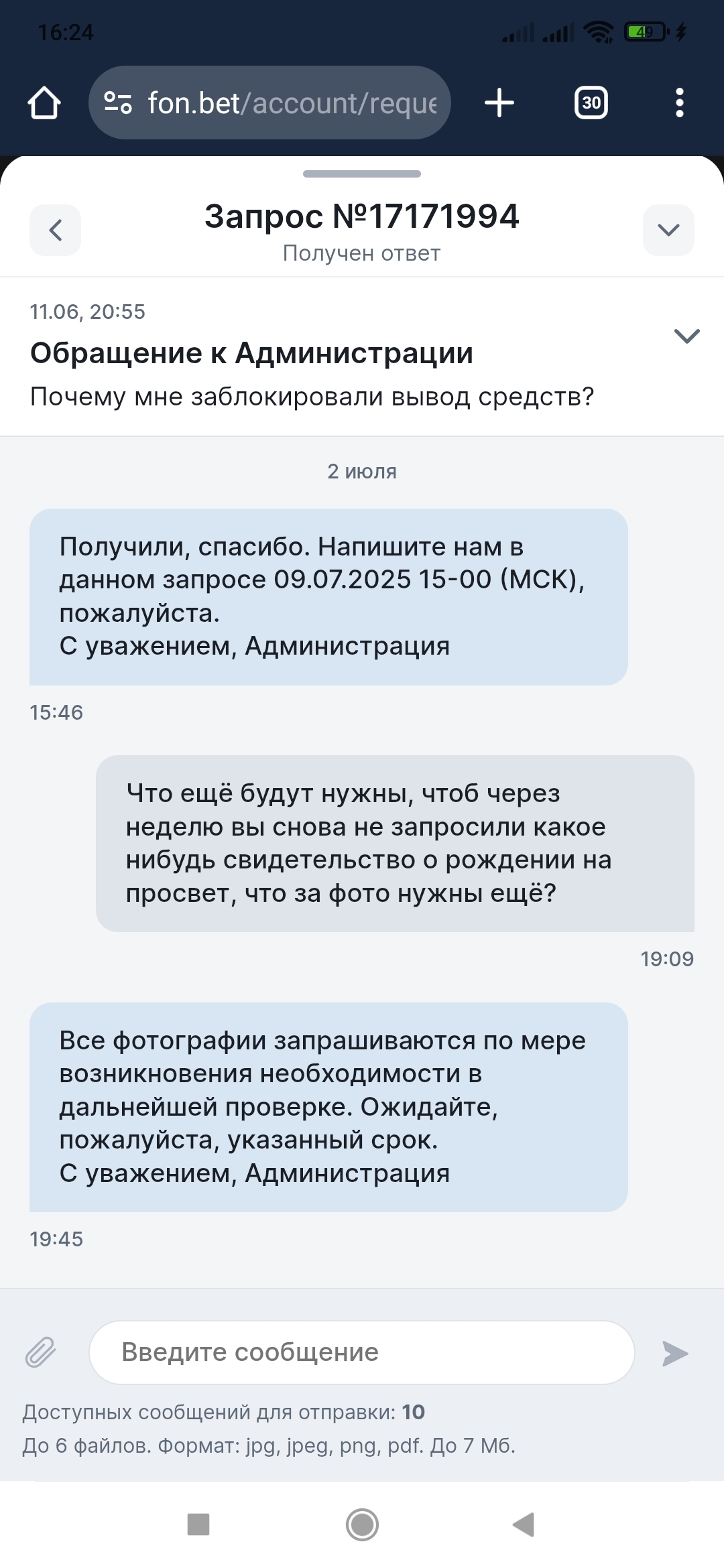Open the browser home page

click(x=44, y=103)
